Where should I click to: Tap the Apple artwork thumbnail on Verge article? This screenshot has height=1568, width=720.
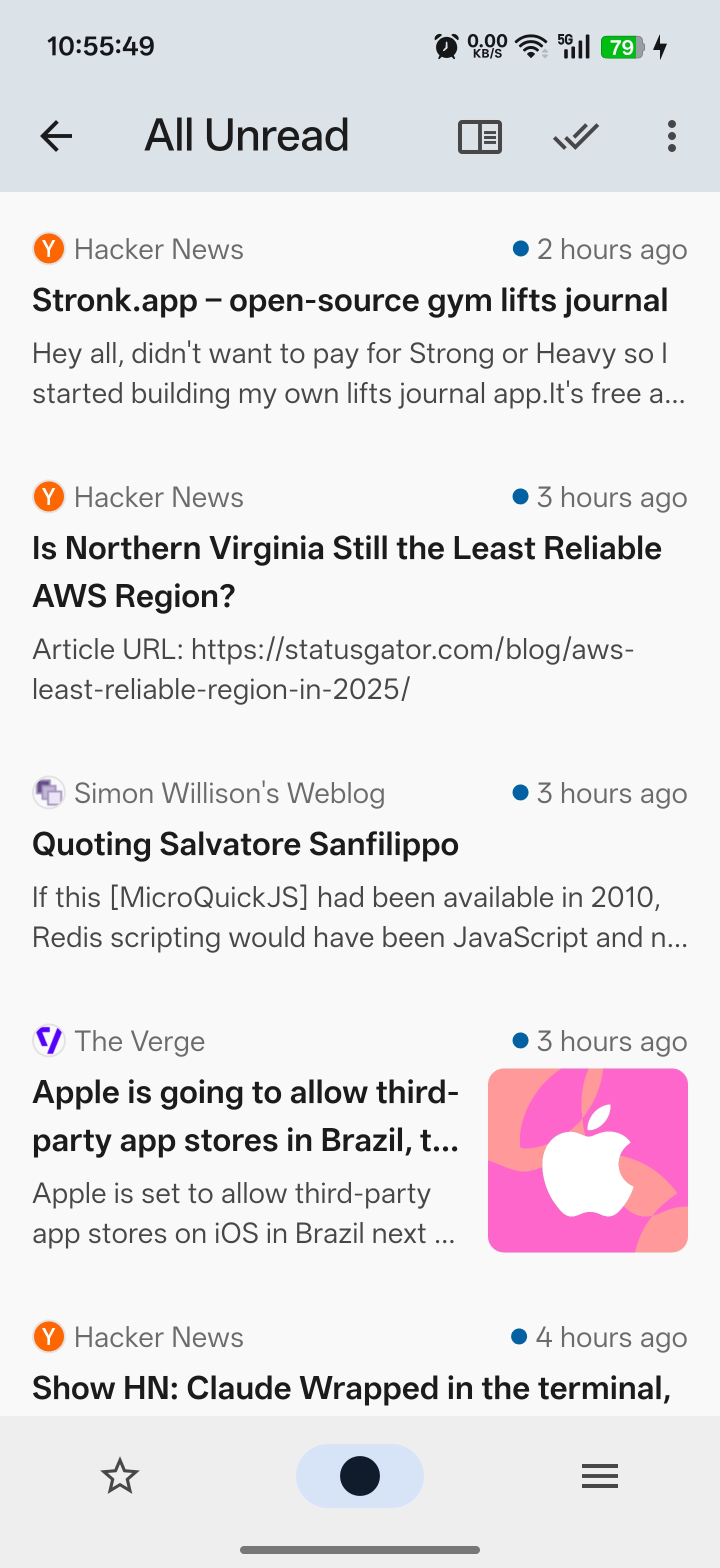coord(588,1159)
